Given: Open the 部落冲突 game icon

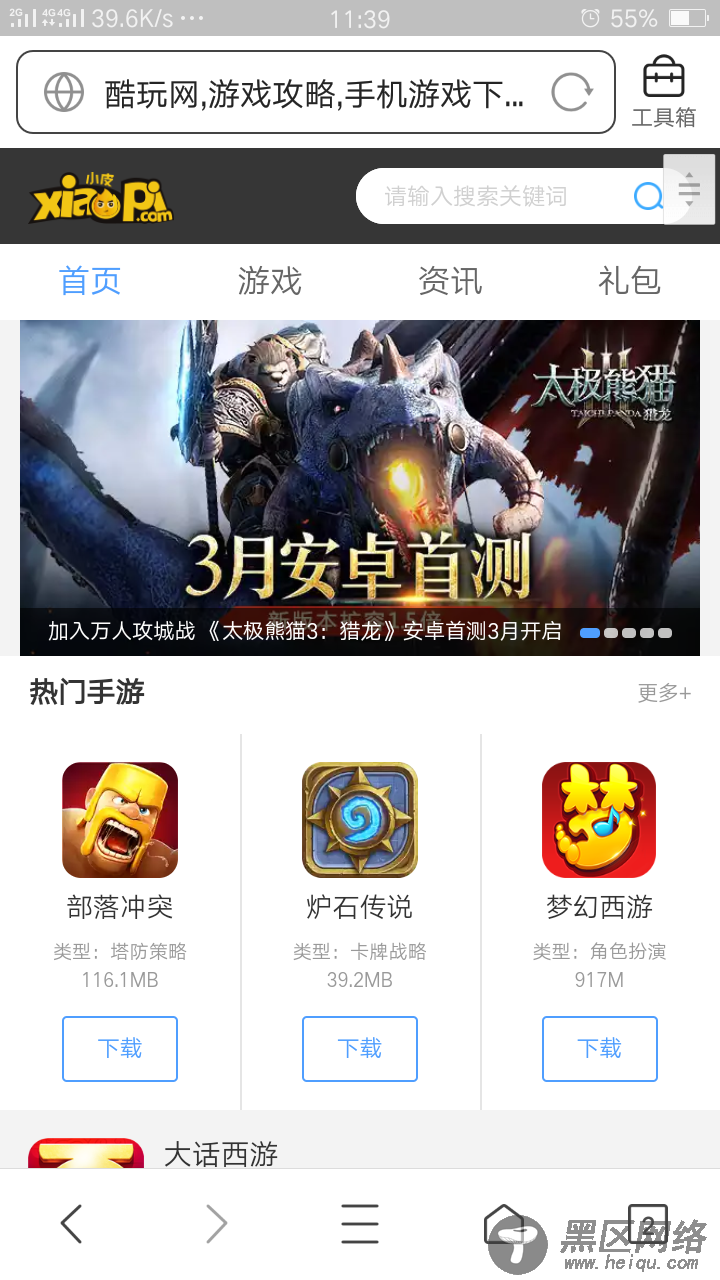Looking at the screenshot, I should [120, 820].
